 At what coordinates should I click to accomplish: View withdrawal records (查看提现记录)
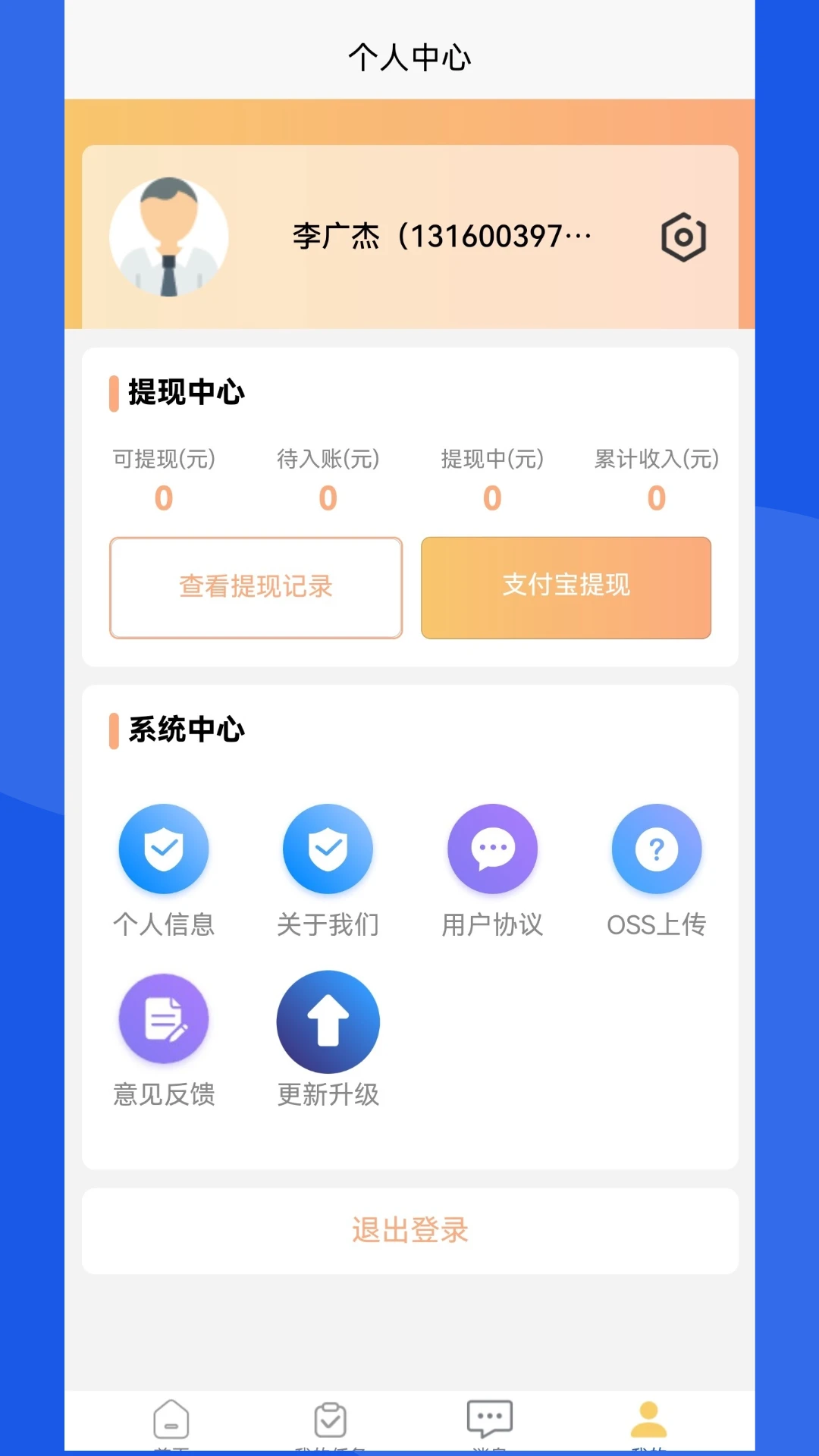pos(256,588)
